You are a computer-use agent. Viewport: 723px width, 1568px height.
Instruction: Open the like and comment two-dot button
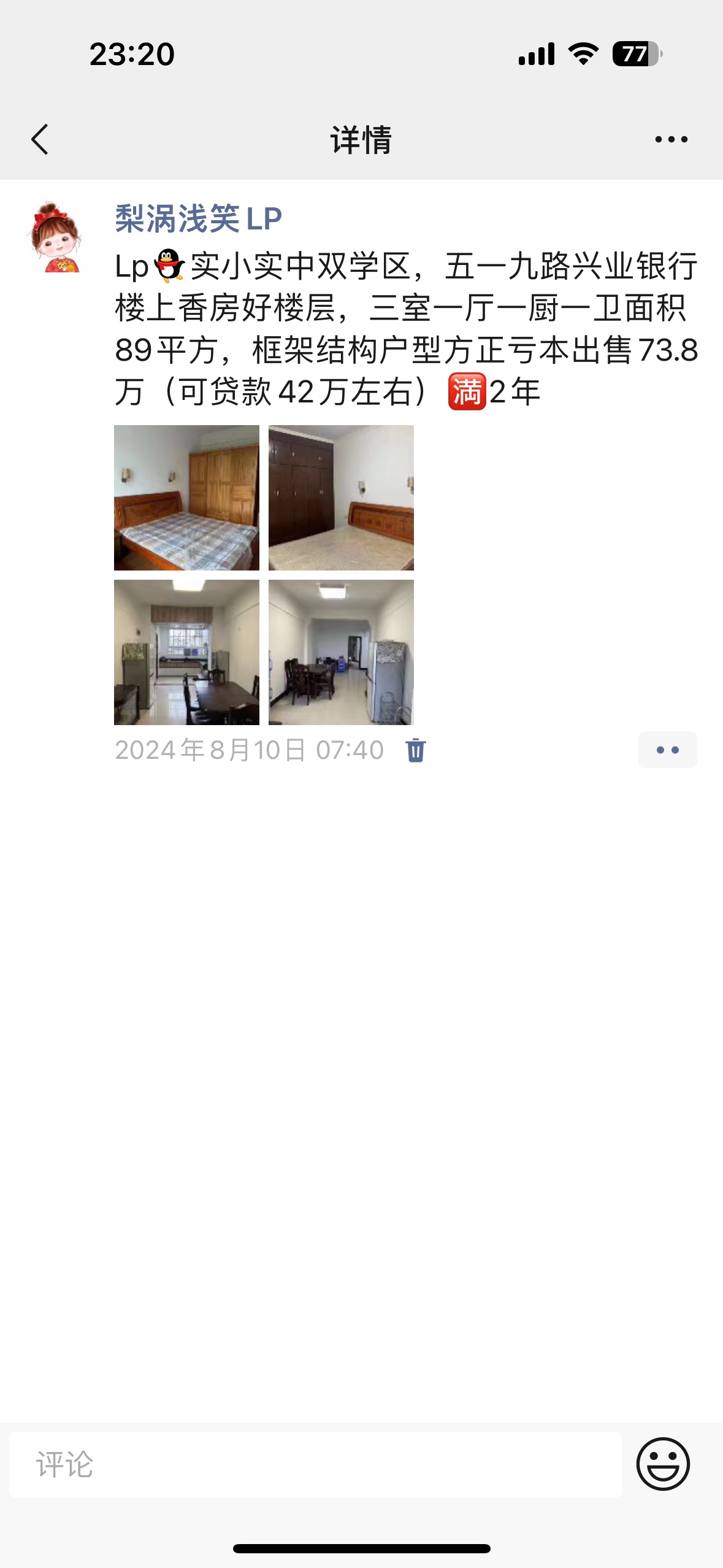[667, 750]
